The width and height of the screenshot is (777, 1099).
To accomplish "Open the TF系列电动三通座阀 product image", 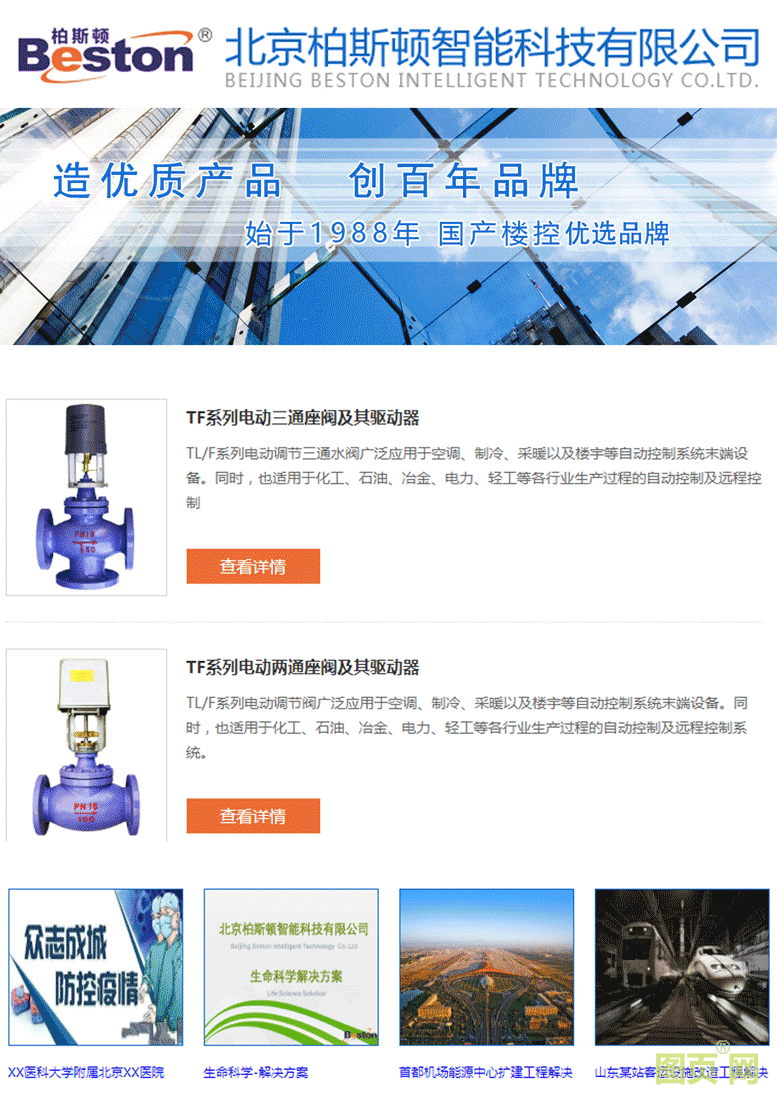I will click(x=86, y=497).
